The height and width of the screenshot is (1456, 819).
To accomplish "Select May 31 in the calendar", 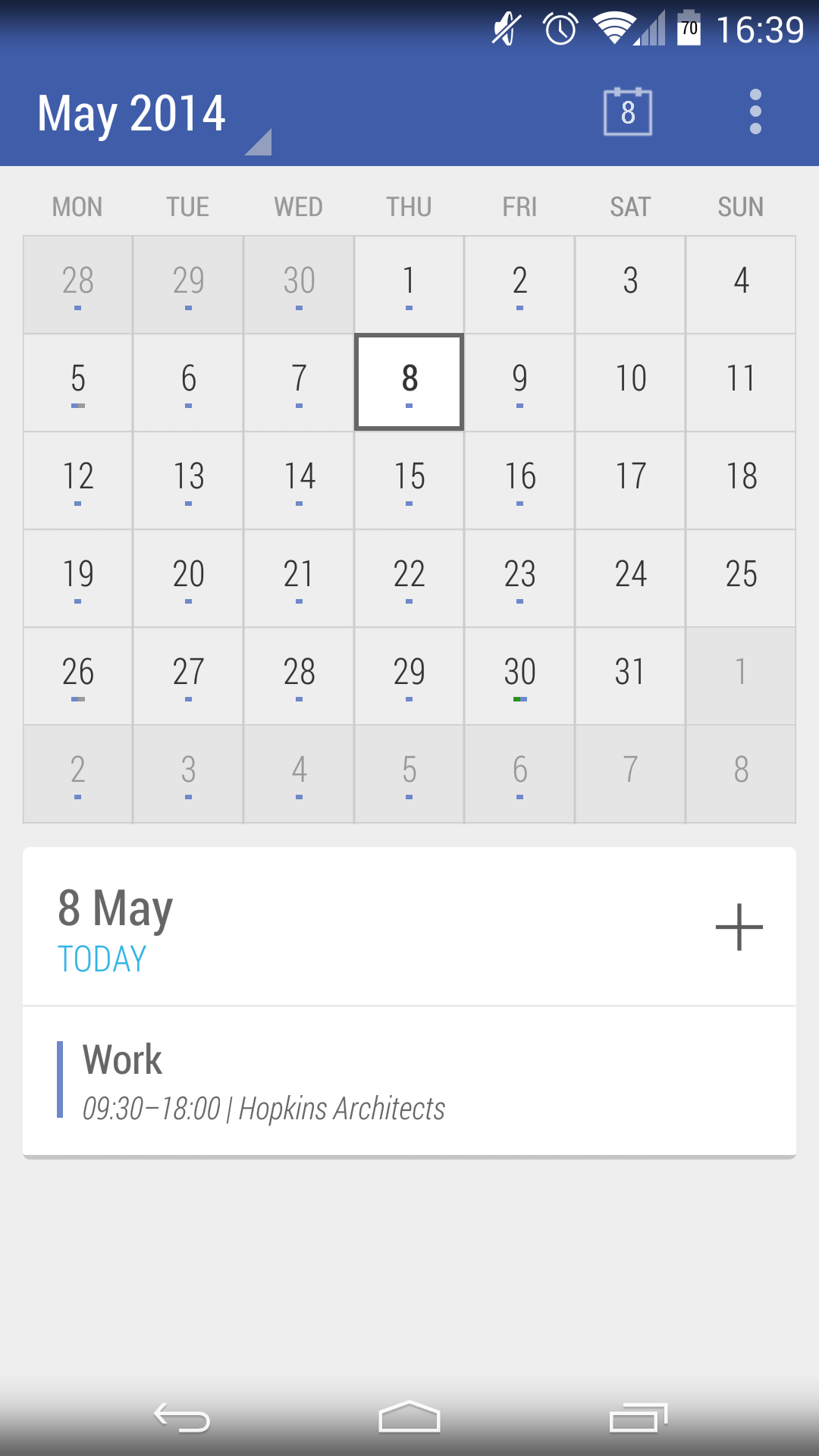I will [630, 676].
